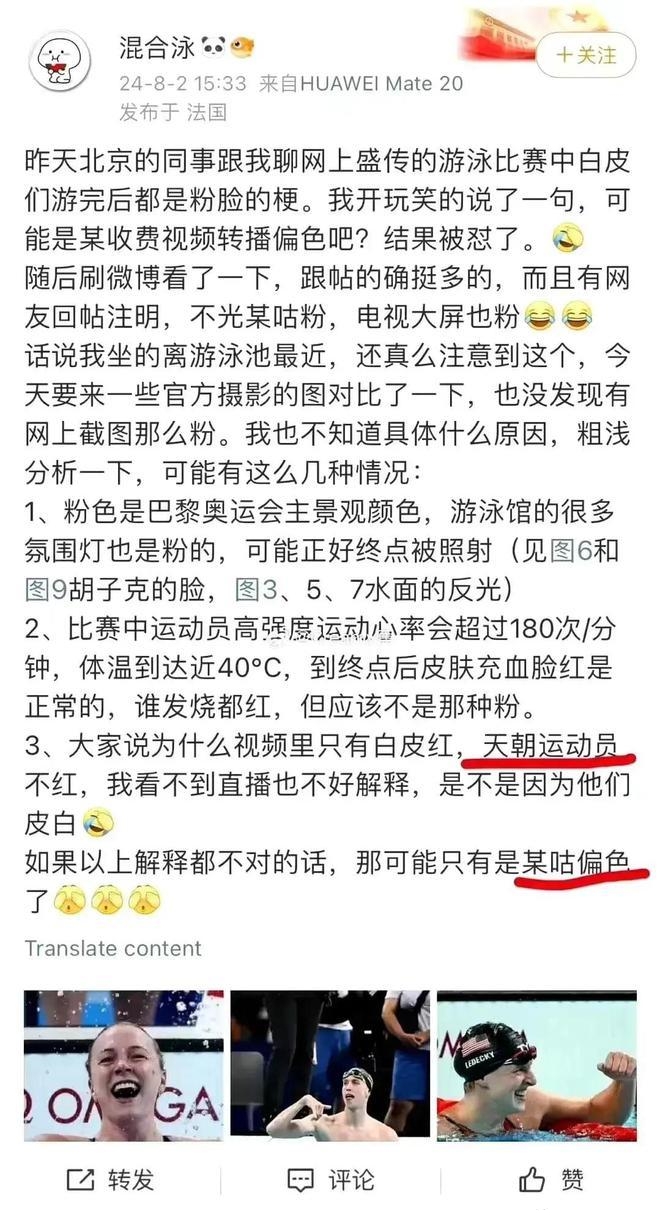The height and width of the screenshot is (1231, 660).
Task: Tap Translate content
Action: coord(113,948)
